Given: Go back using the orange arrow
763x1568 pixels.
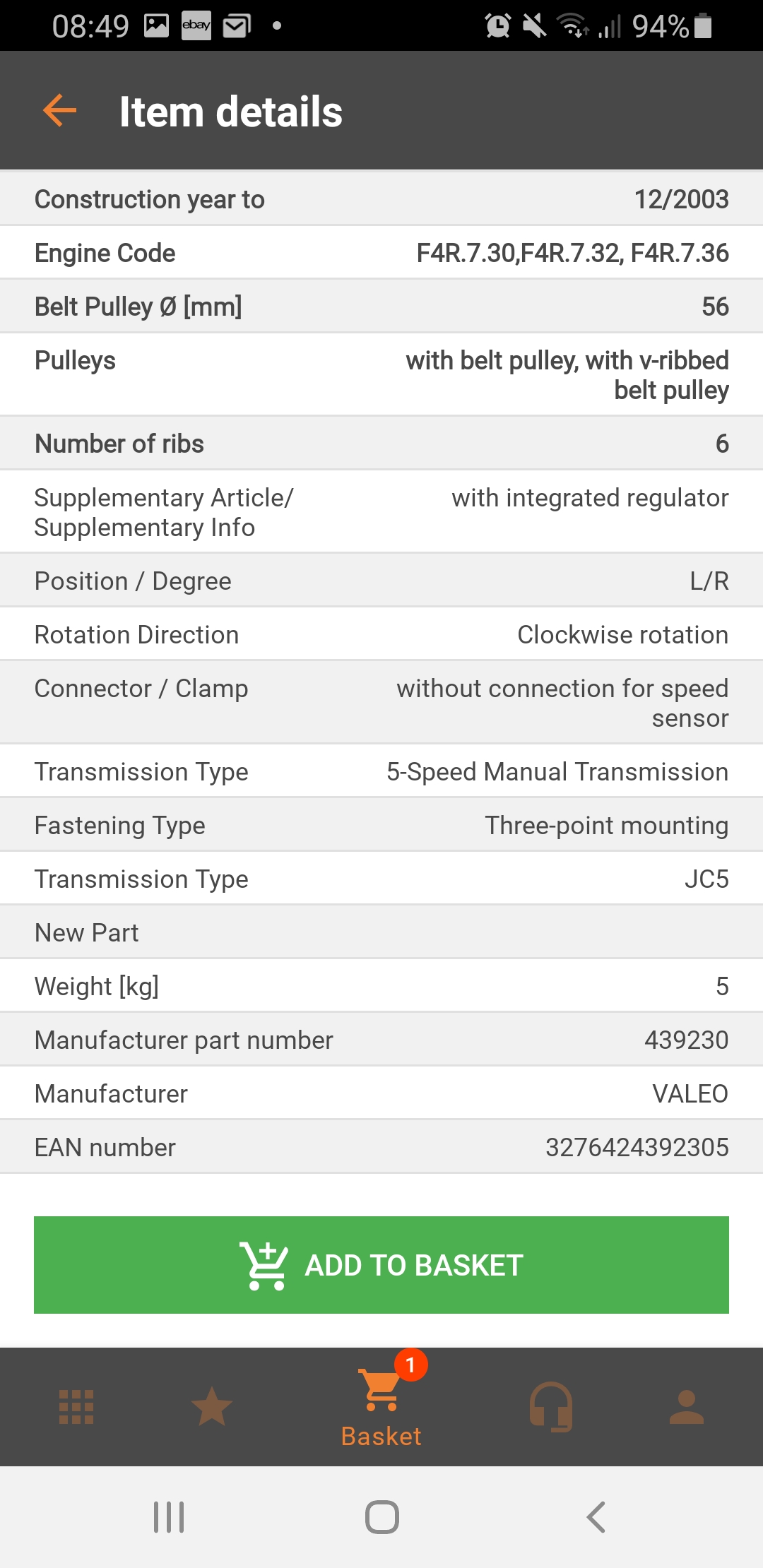Looking at the screenshot, I should point(60,111).
